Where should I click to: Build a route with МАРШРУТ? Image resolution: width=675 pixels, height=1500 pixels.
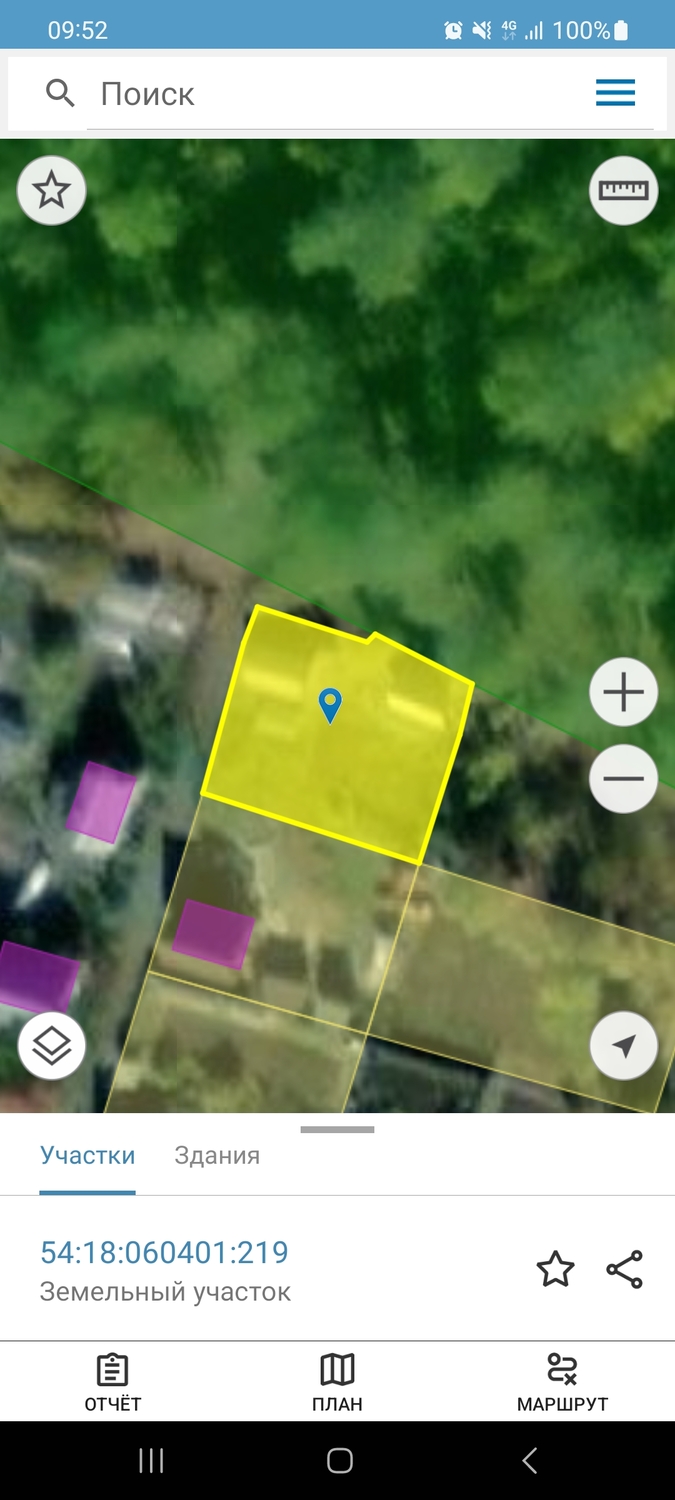562,1382
